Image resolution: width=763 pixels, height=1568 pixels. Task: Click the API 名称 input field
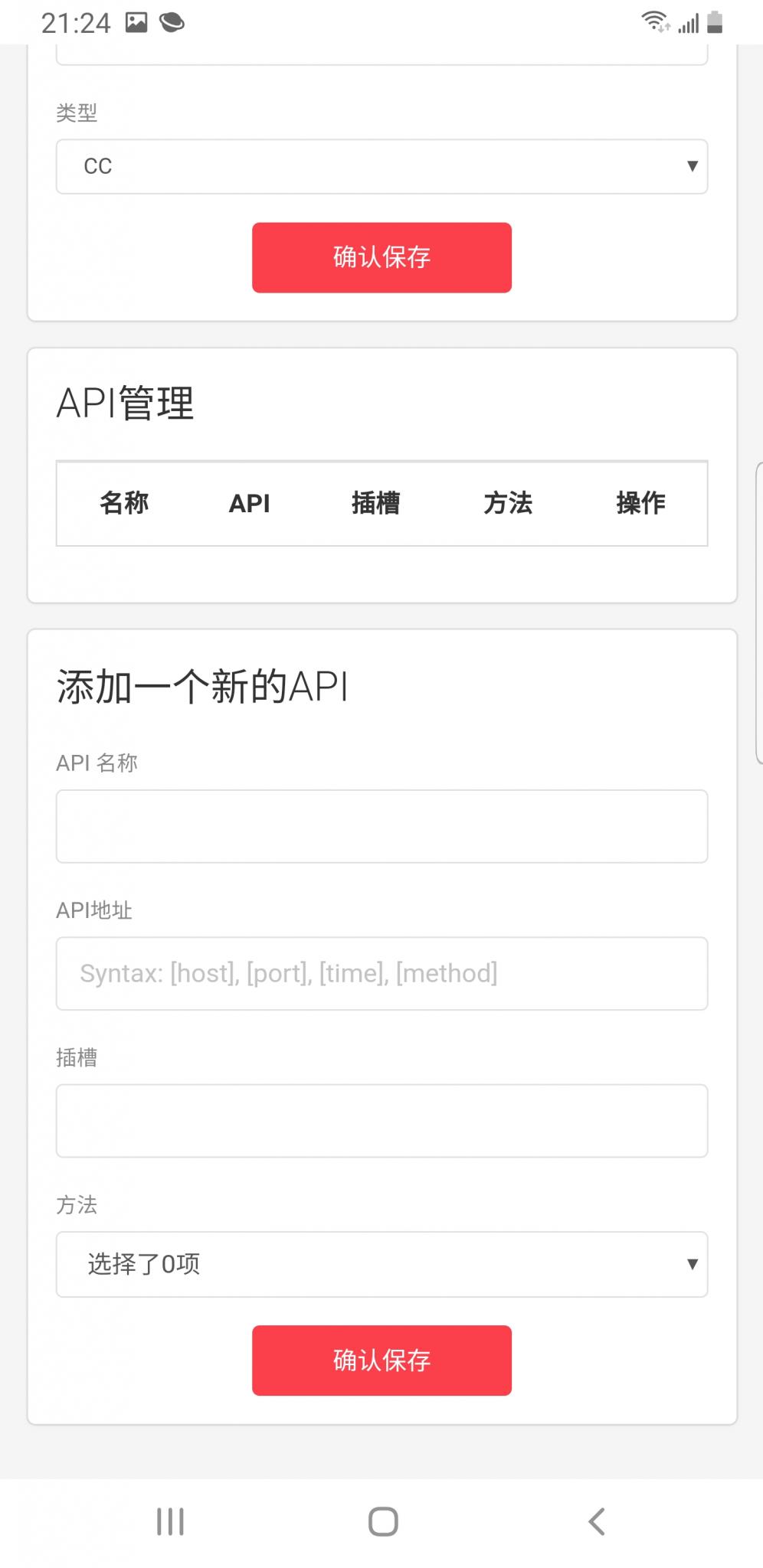click(381, 826)
